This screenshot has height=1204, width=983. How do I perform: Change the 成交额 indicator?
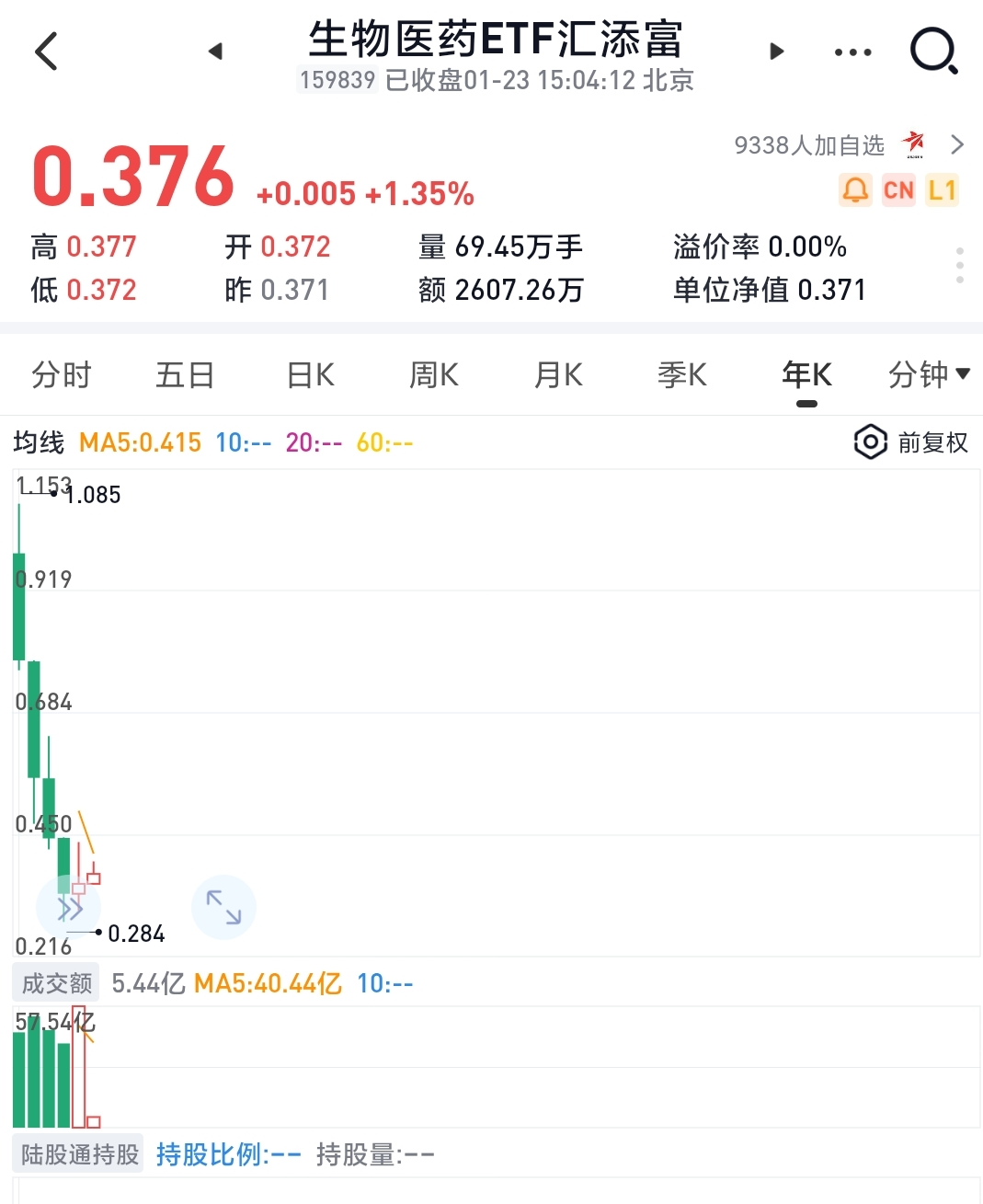pyautogui.click(x=57, y=983)
